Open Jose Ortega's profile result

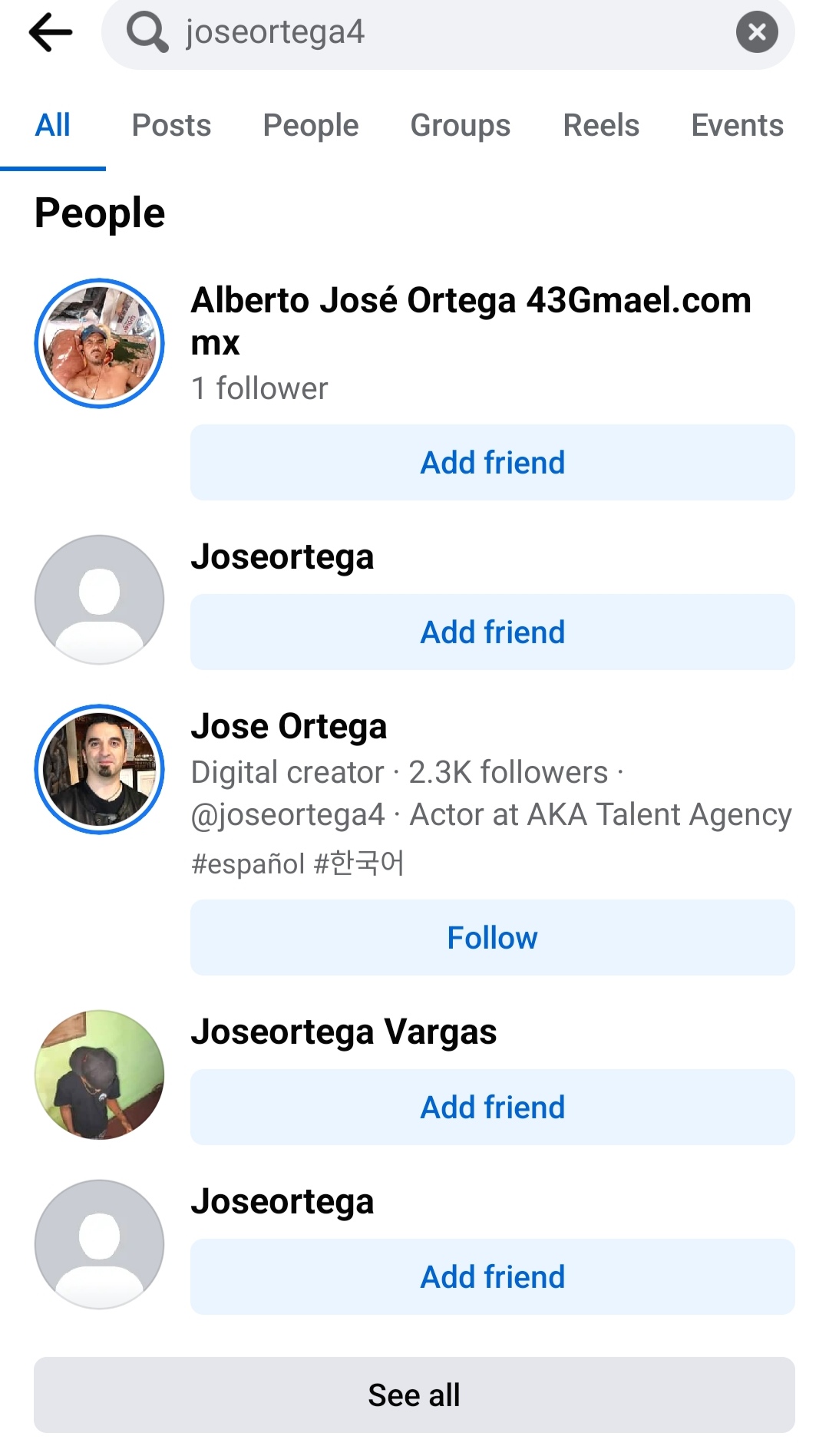coord(289,726)
